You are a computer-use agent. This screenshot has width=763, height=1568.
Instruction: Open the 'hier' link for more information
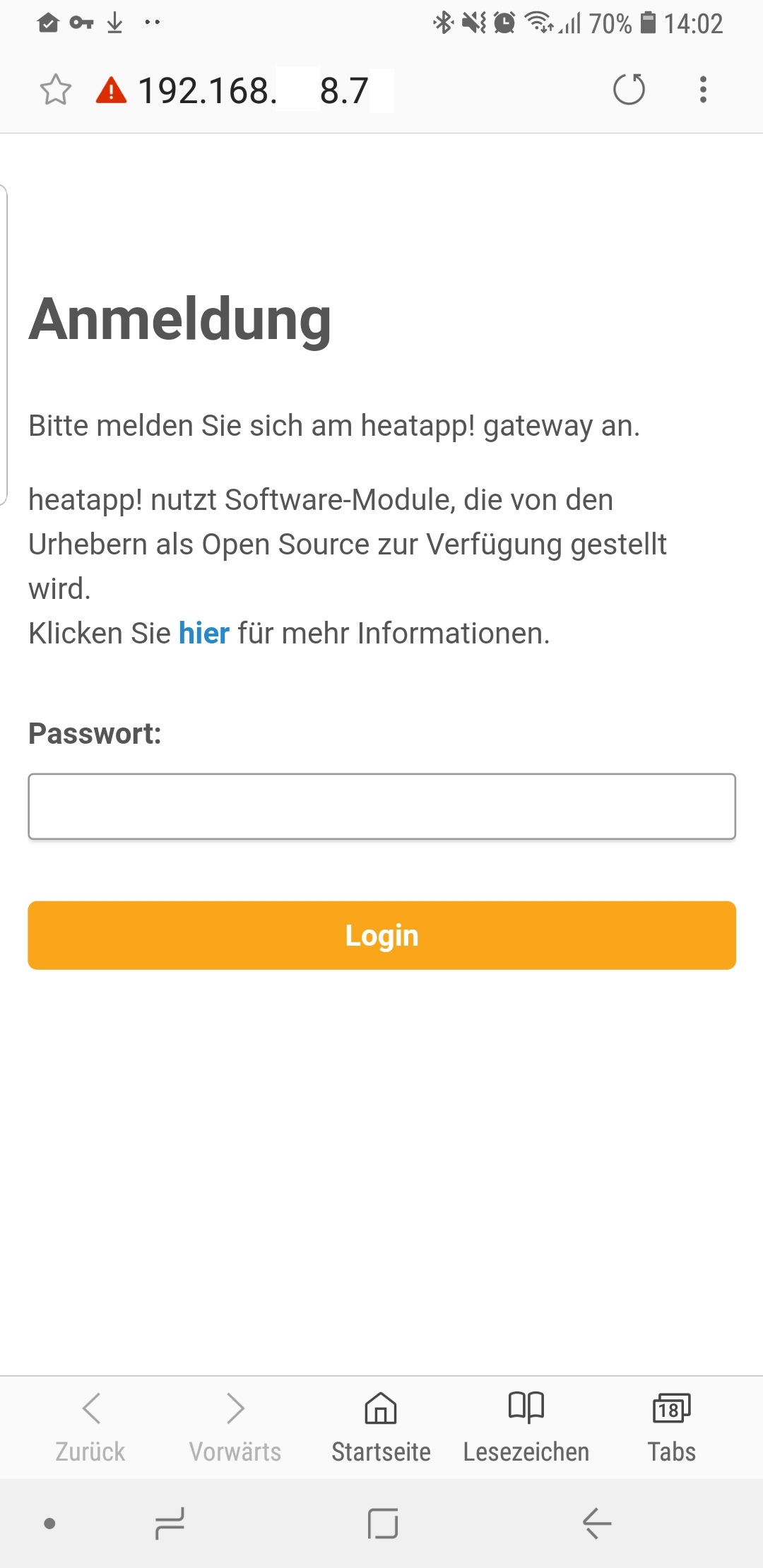coord(203,634)
